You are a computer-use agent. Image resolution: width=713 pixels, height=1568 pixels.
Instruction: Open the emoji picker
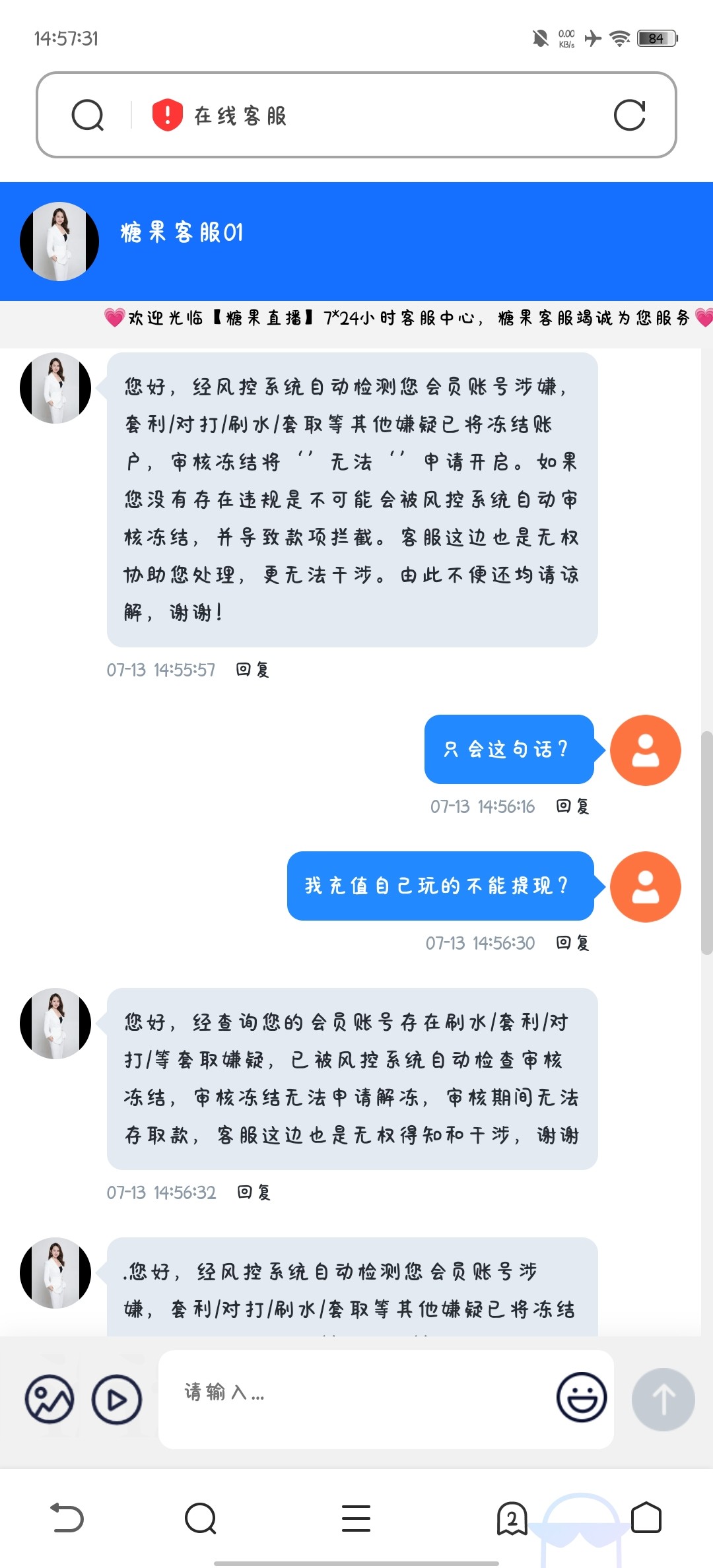click(x=582, y=1397)
